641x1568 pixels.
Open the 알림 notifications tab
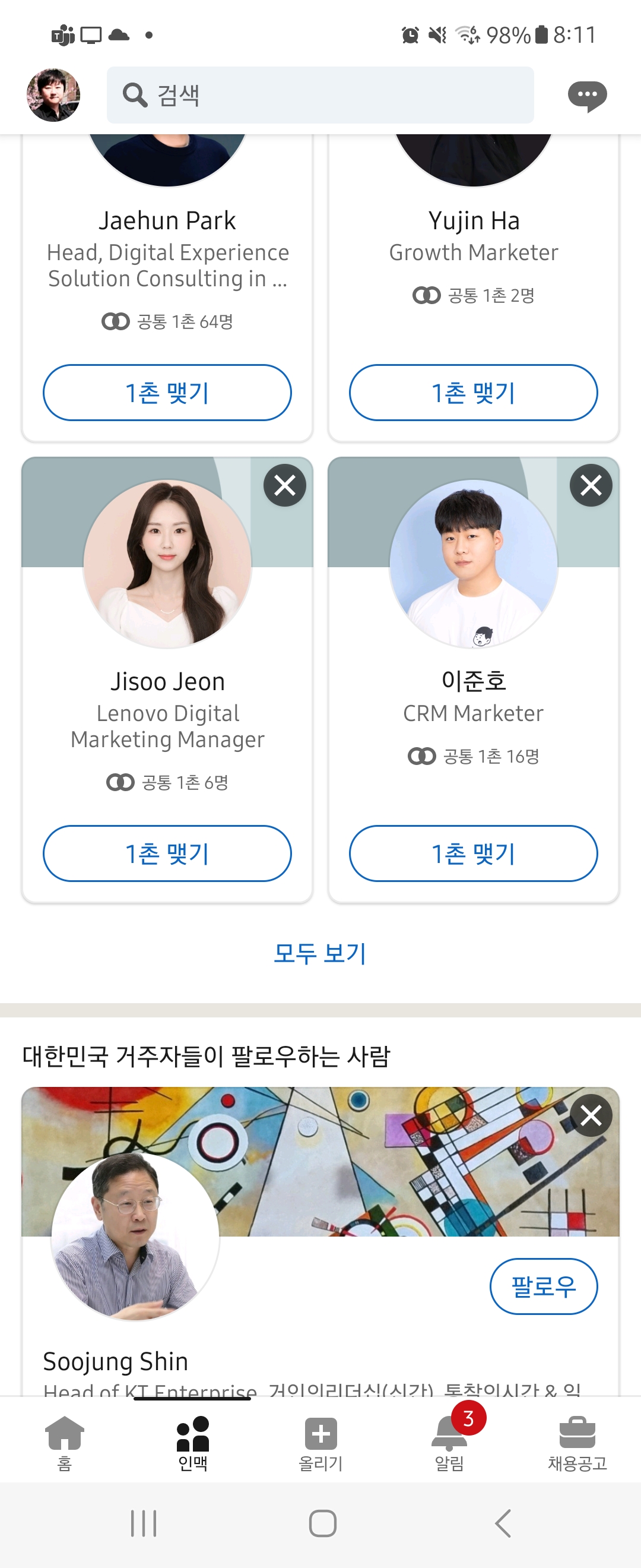click(x=449, y=1443)
